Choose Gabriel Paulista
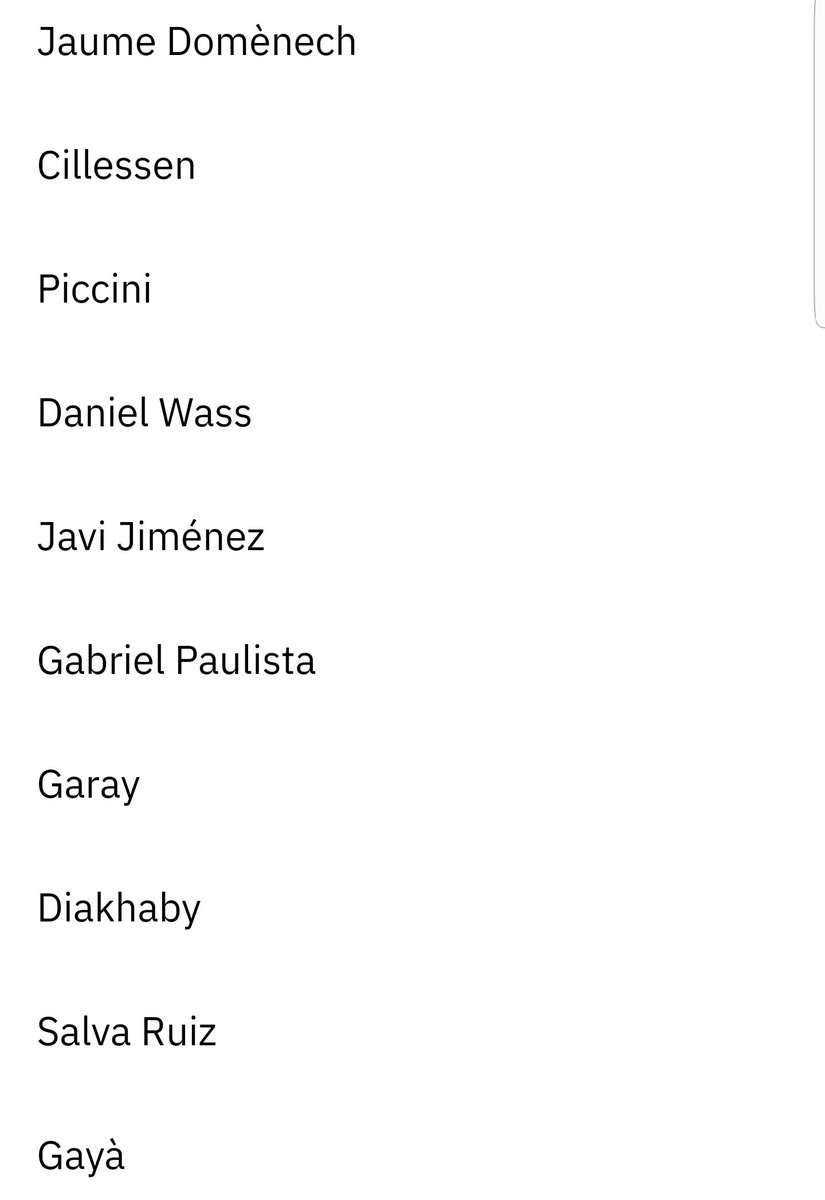The height and width of the screenshot is (1200, 825). [x=176, y=661]
